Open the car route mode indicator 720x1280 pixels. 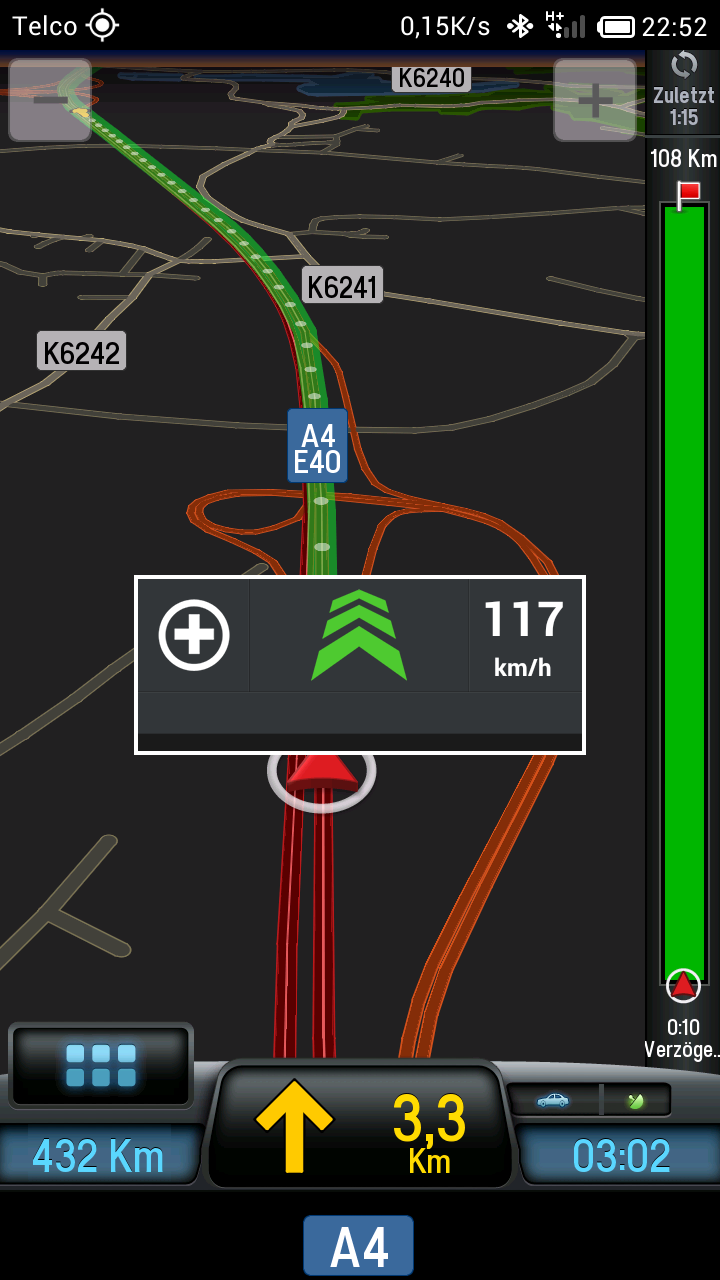tap(553, 1100)
